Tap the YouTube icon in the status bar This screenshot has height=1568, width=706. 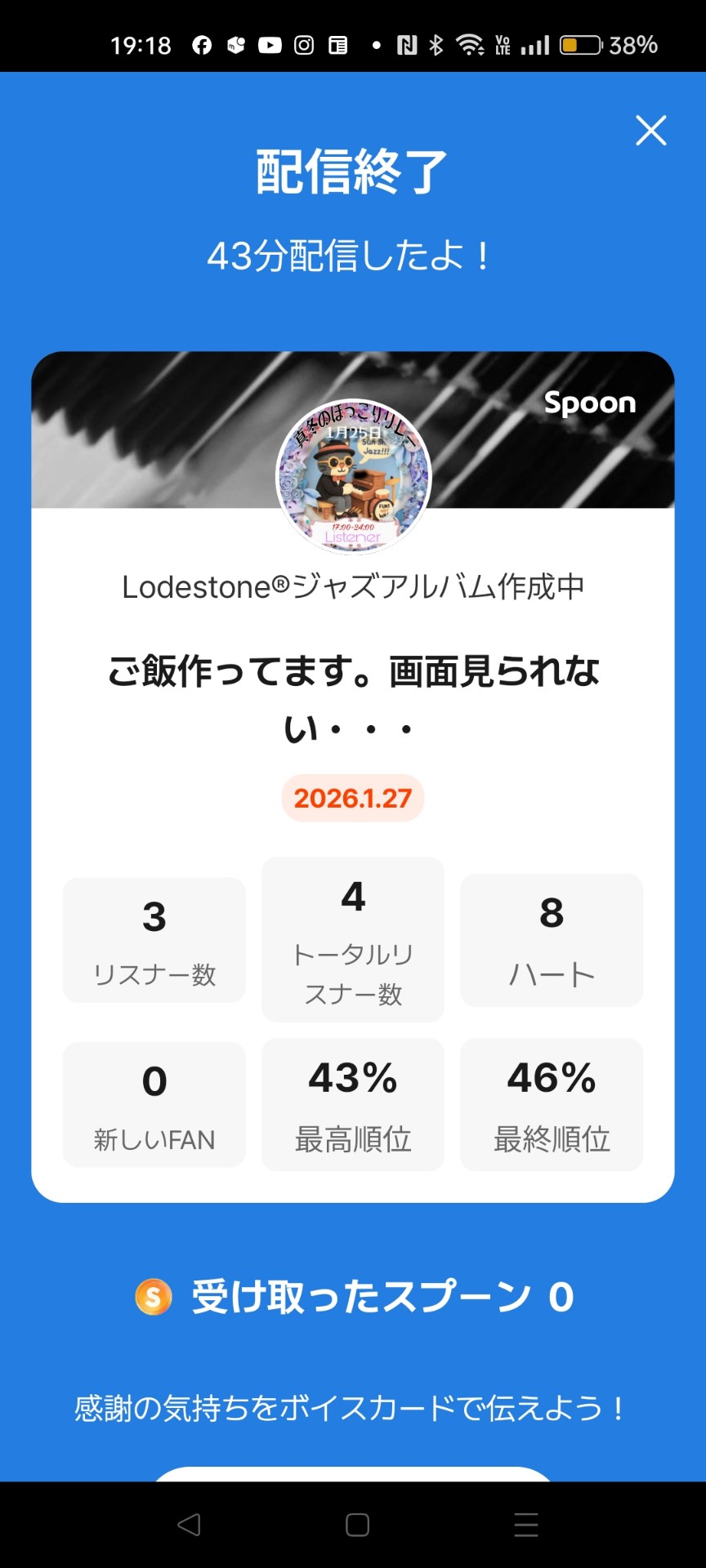[x=269, y=45]
